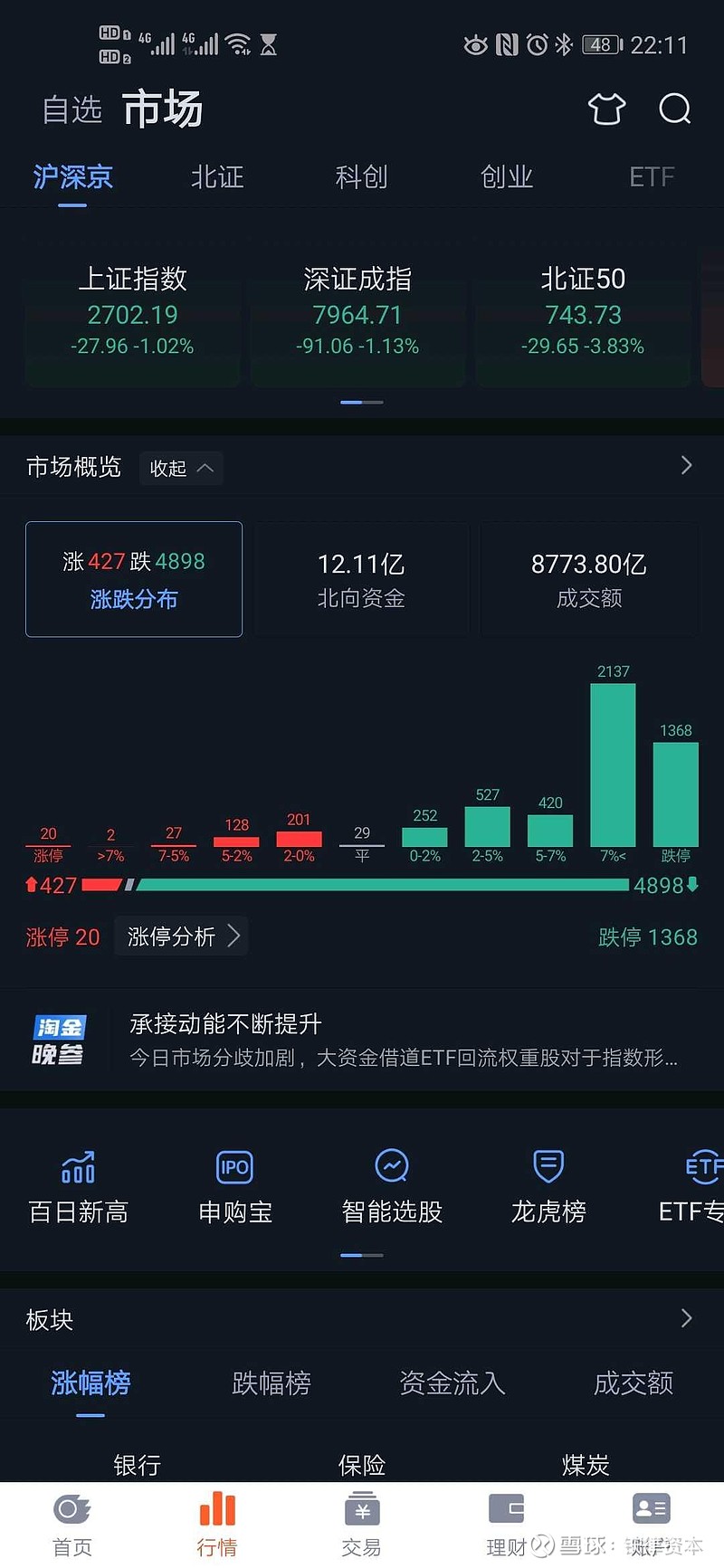Switch sector ranking to 资金流入
This screenshot has height=1568, width=724.
coord(452,1383)
